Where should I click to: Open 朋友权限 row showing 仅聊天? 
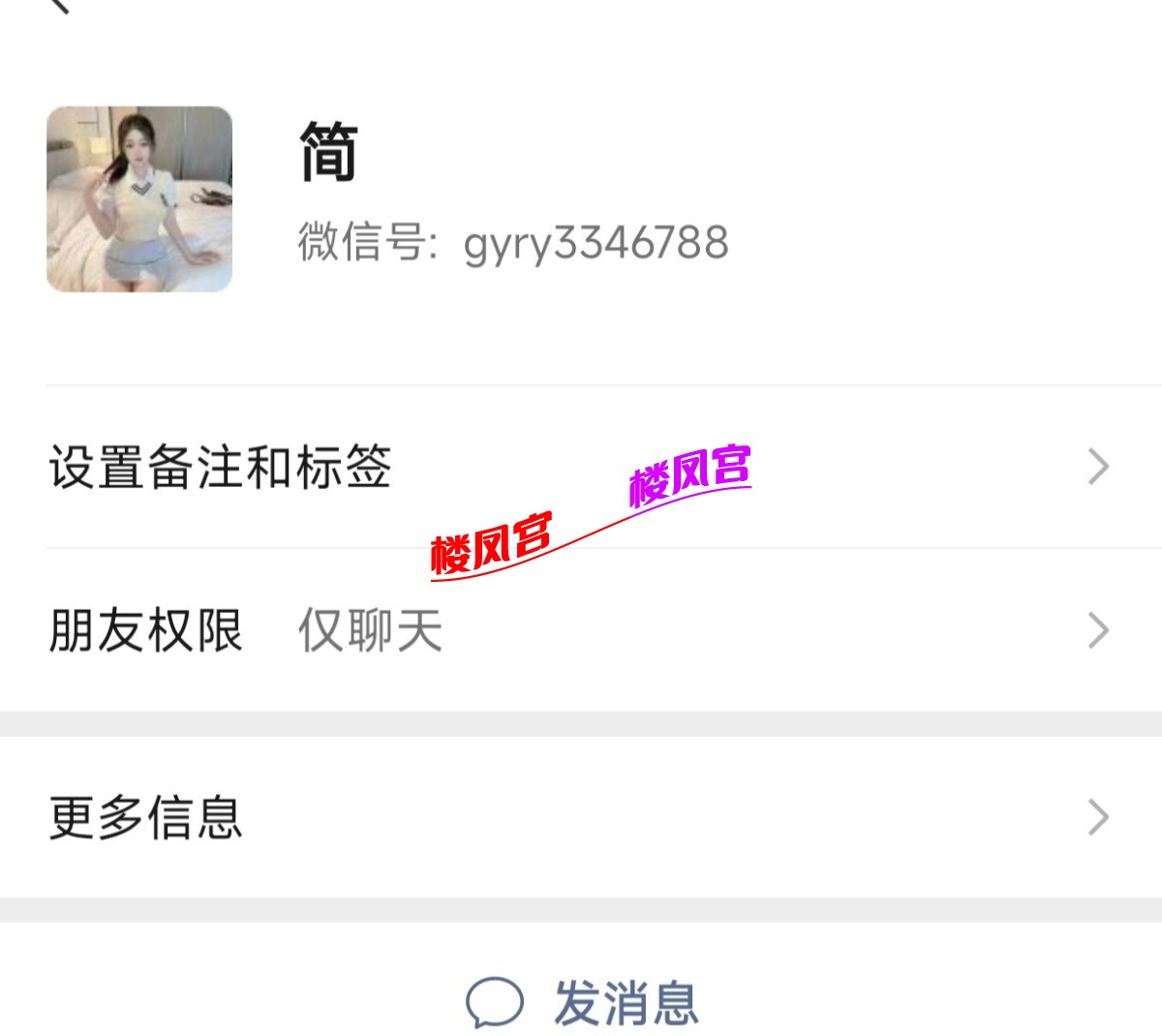579,631
